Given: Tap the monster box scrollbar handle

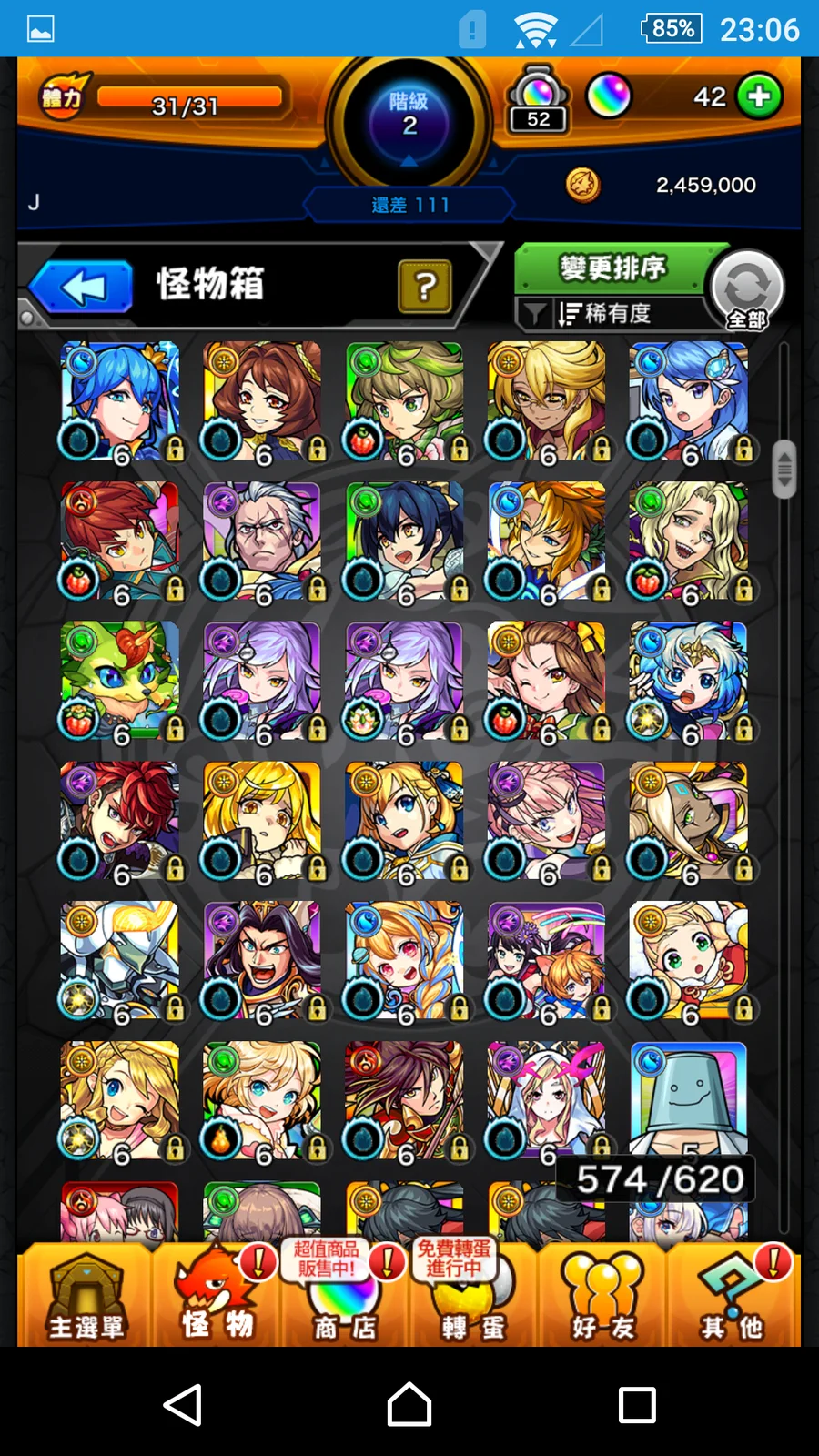Looking at the screenshot, I should click(x=784, y=470).
